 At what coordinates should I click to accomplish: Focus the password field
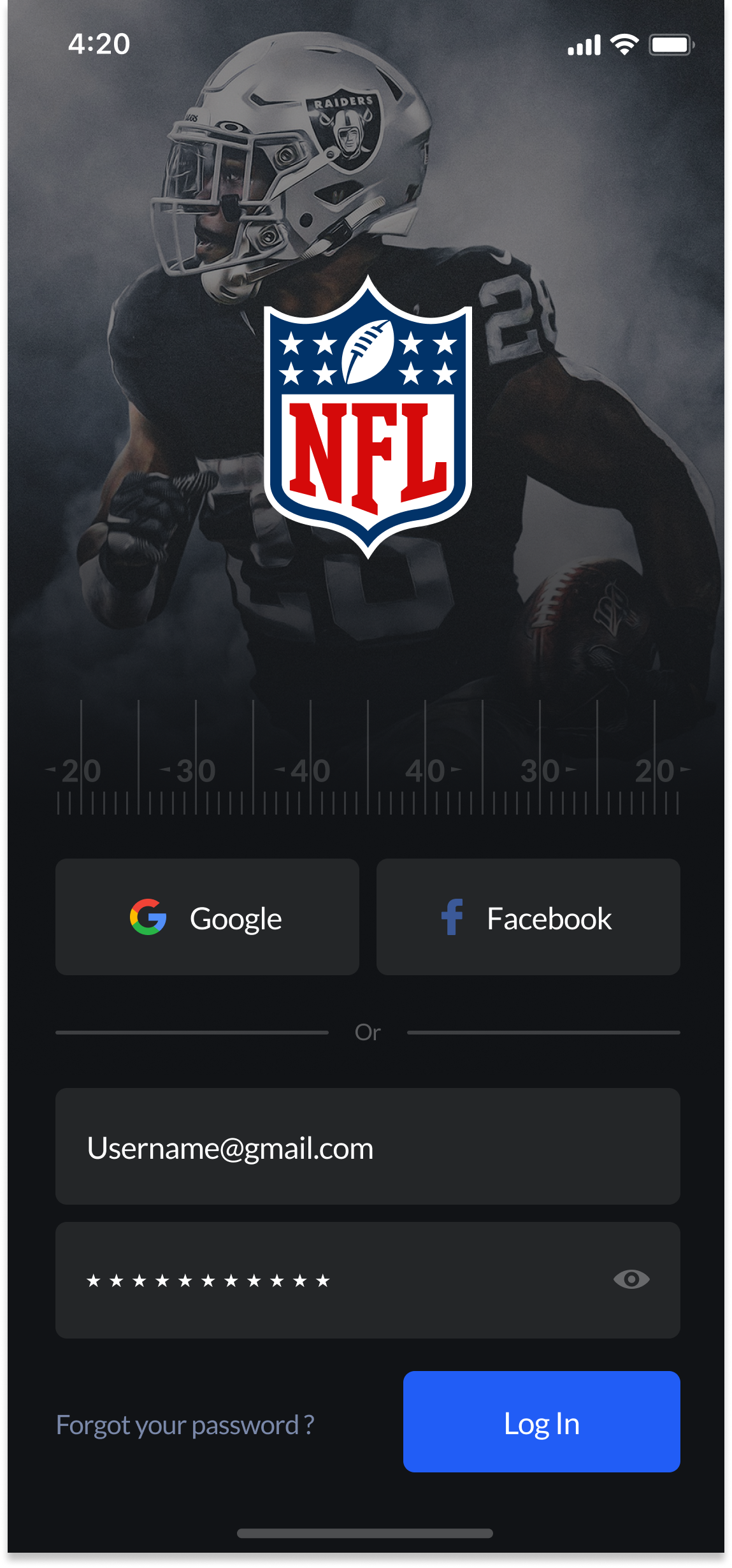368,1280
